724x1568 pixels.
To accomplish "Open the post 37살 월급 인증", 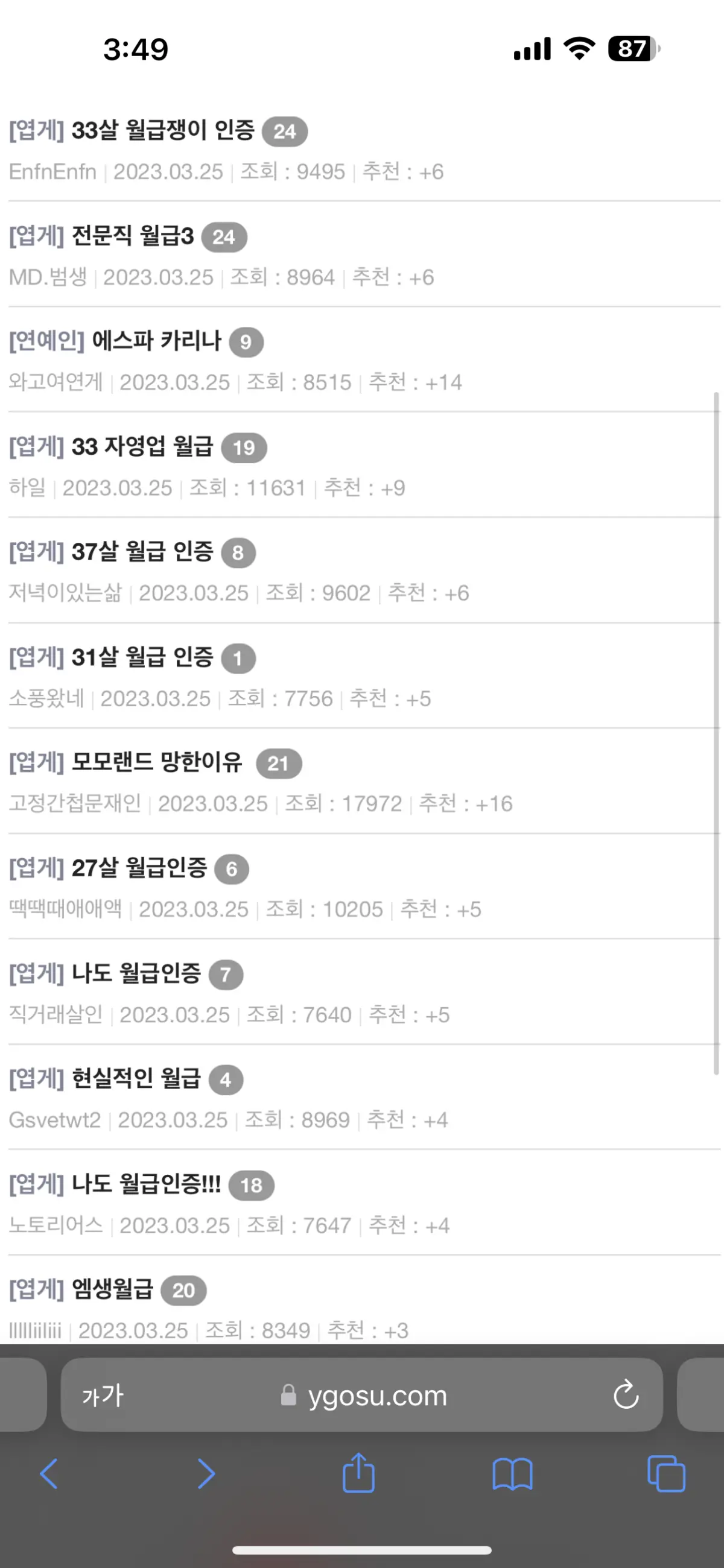I will (142, 551).
